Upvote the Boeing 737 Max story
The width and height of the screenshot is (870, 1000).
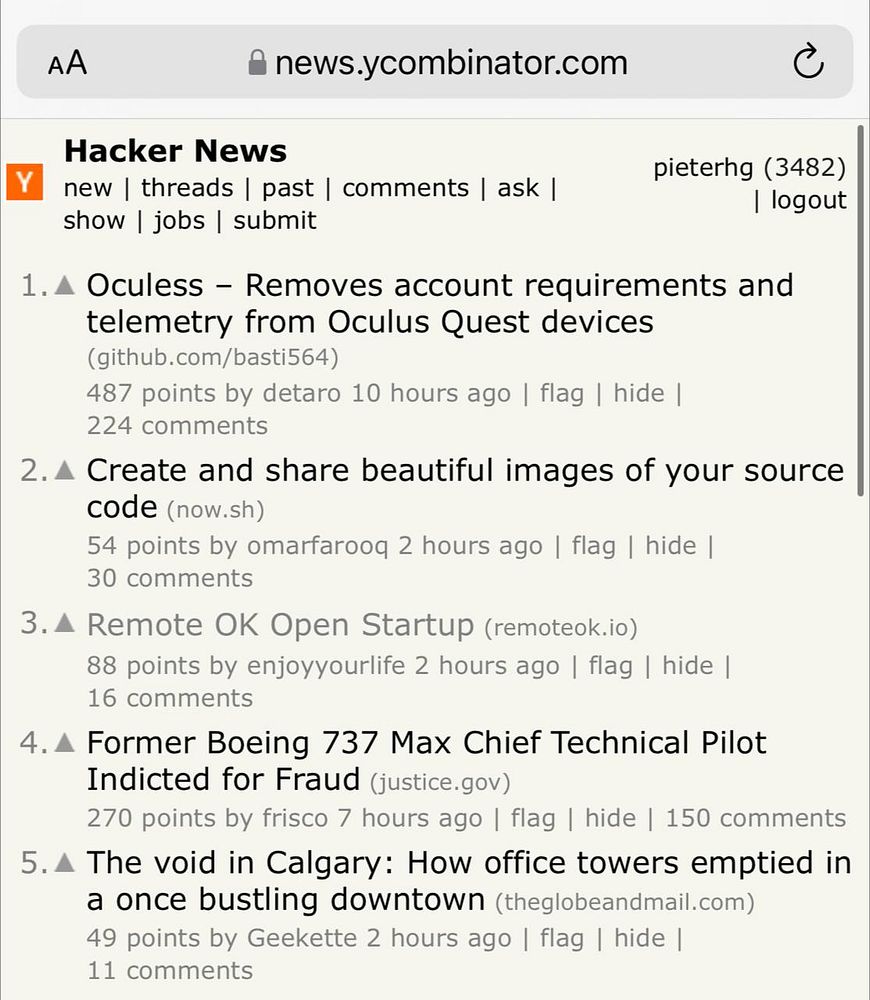click(x=65, y=743)
